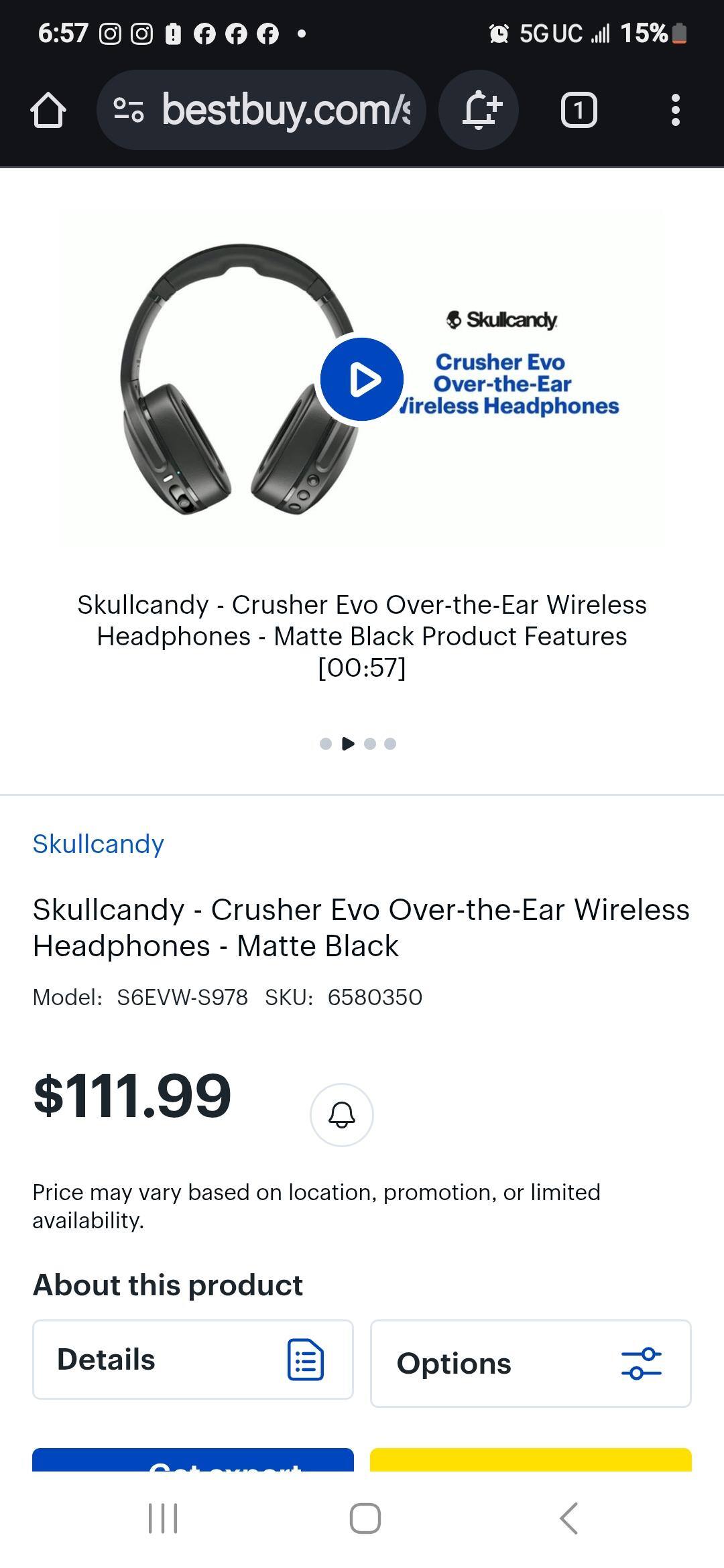This screenshot has width=724, height=1568.
Task: Select the first carousel indicator dot
Action: tap(327, 743)
